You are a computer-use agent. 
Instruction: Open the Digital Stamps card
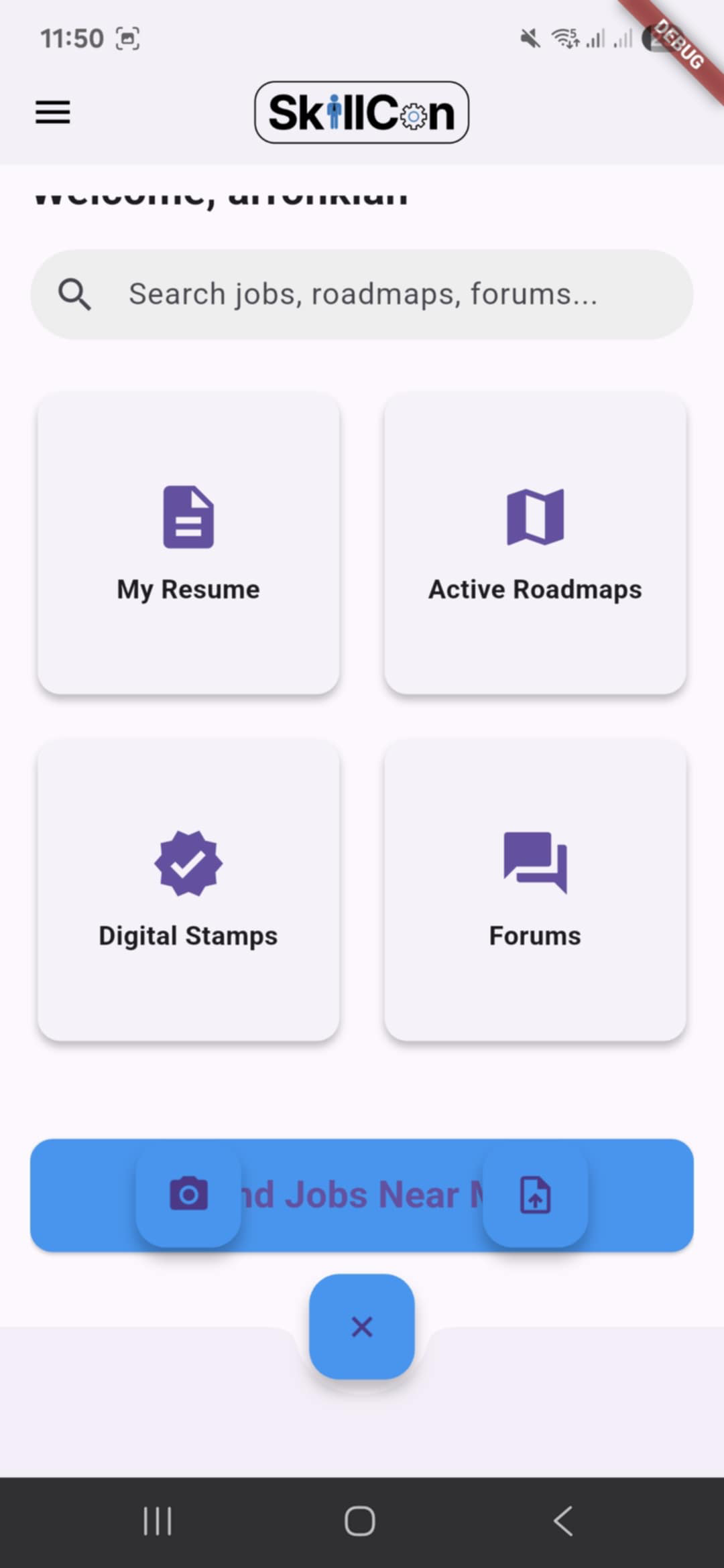(x=188, y=890)
